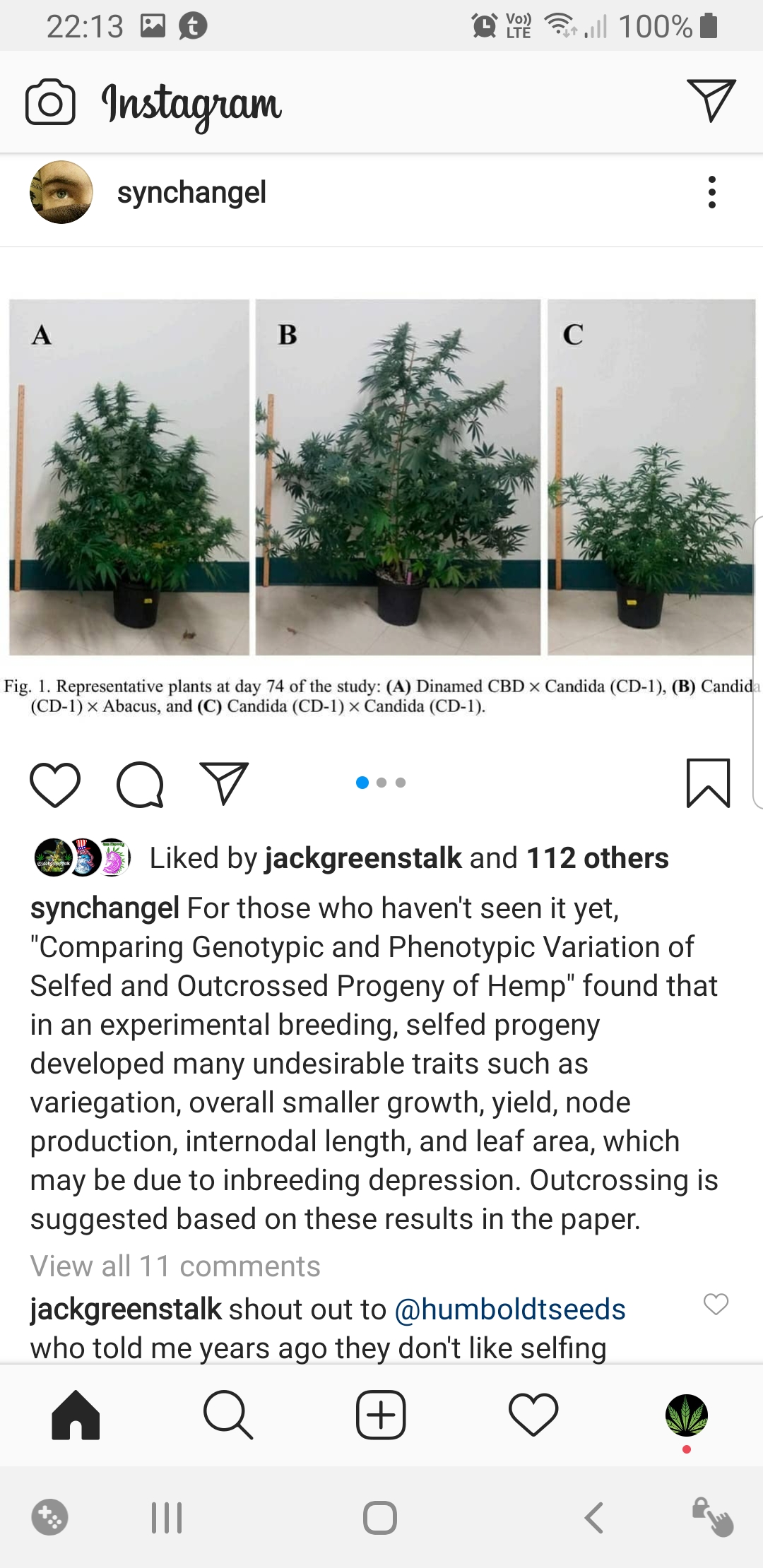This screenshot has width=763, height=1568.
Task: Open synchangel's profile picture
Action: tap(61, 192)
